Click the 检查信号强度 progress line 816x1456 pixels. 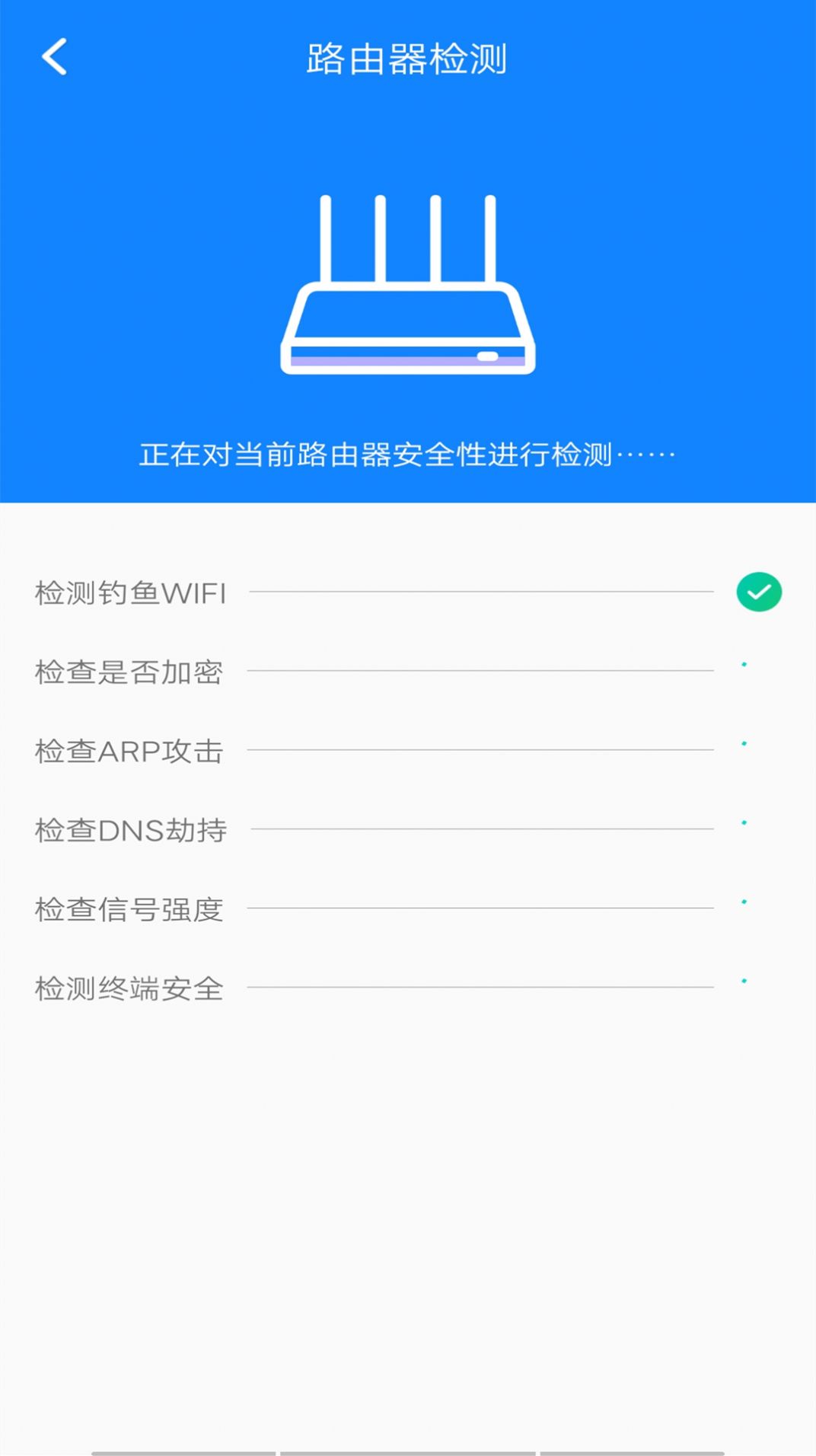click(x=483, y=906)
